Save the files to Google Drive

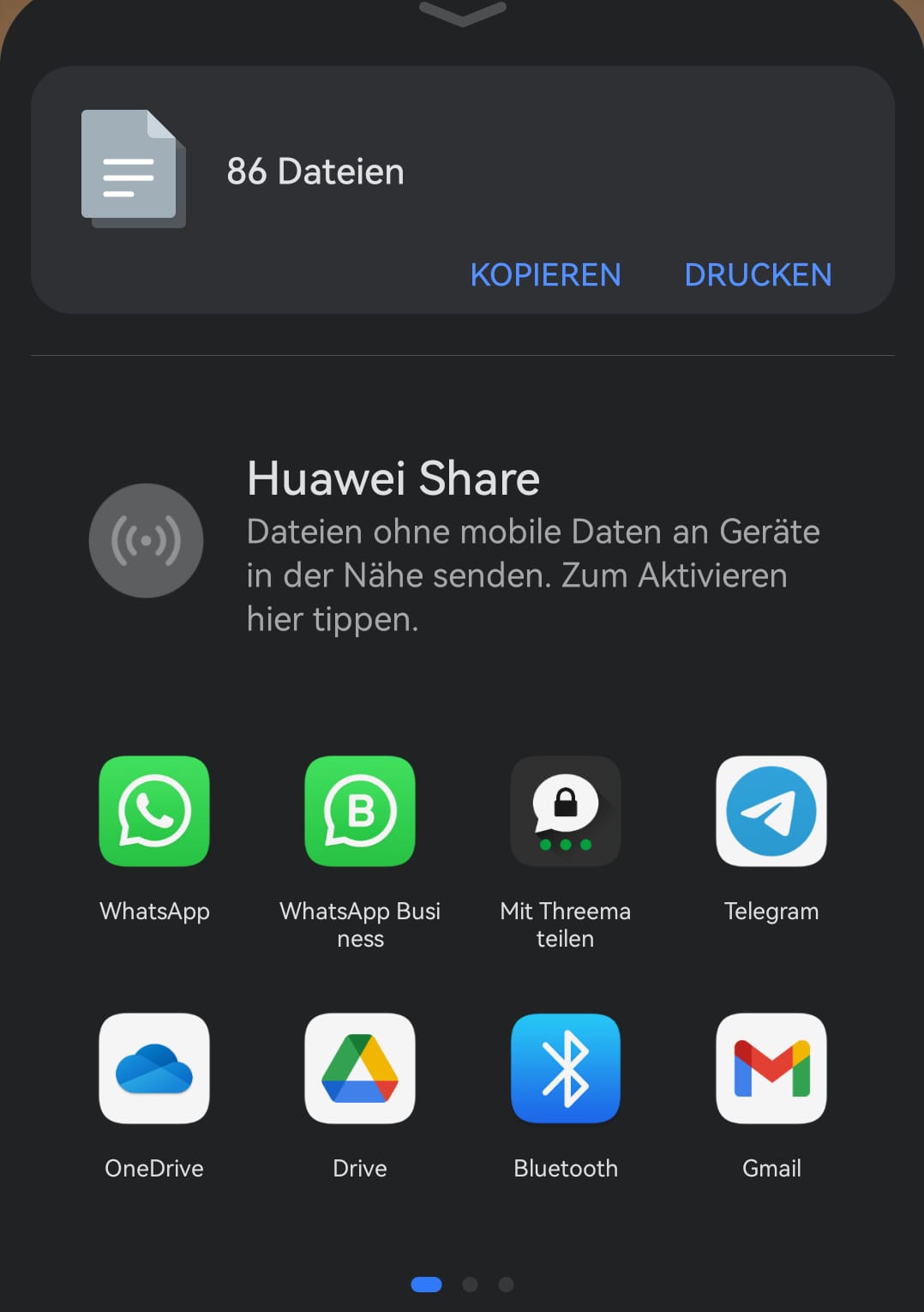(x=360, y=1068)
